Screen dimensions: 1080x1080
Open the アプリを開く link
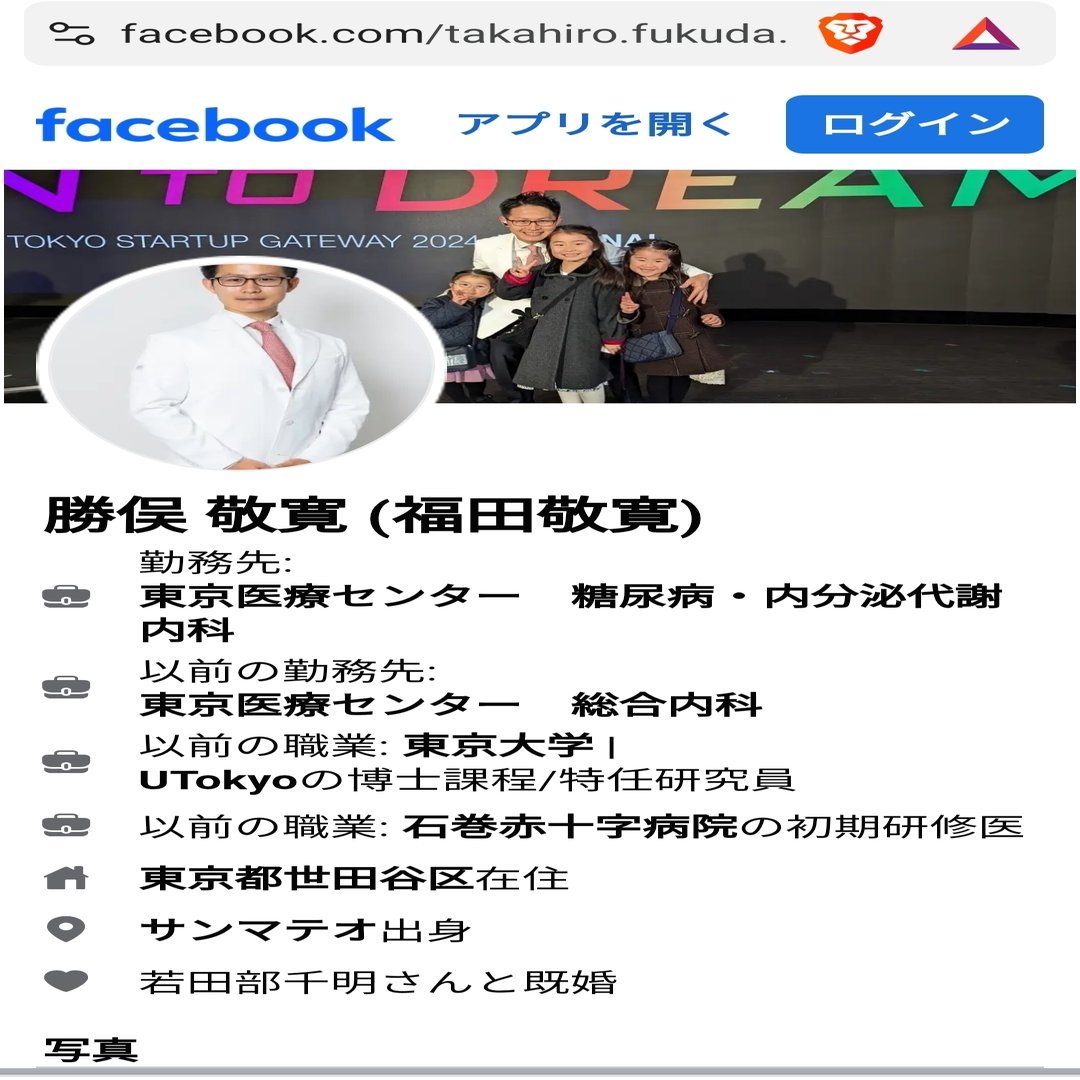[x=595, y=125]
